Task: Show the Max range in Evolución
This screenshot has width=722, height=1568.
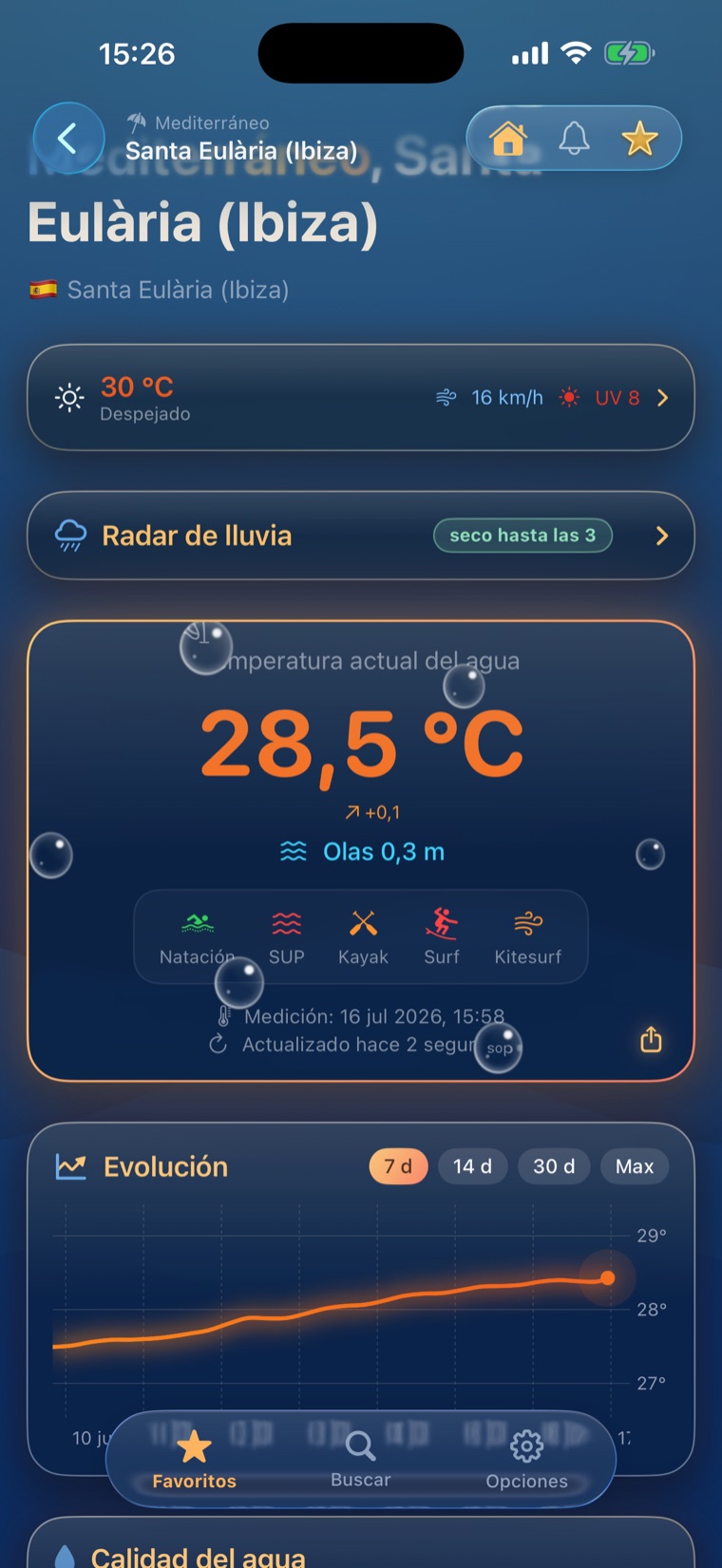Action: [x=635, y=1166]
